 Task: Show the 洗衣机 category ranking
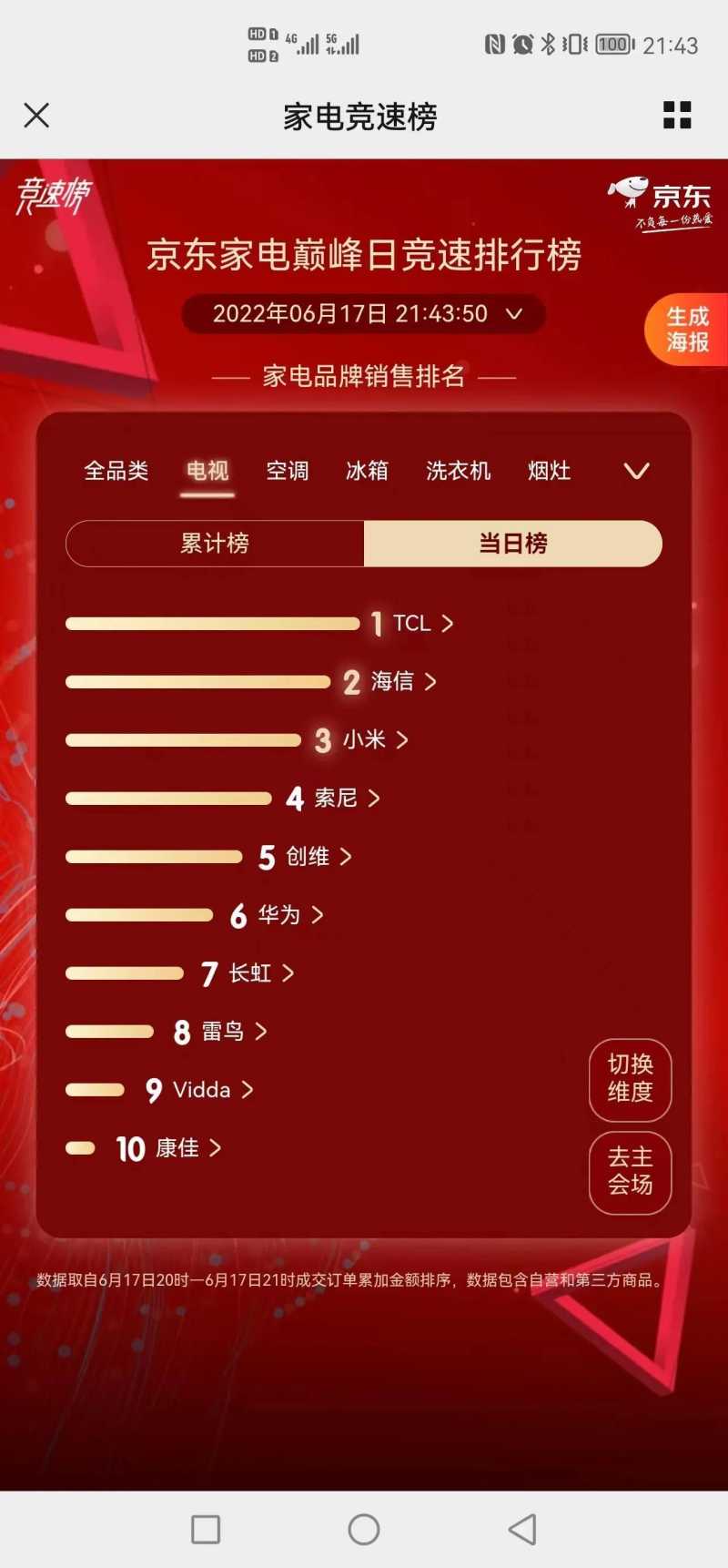point(458,471)
